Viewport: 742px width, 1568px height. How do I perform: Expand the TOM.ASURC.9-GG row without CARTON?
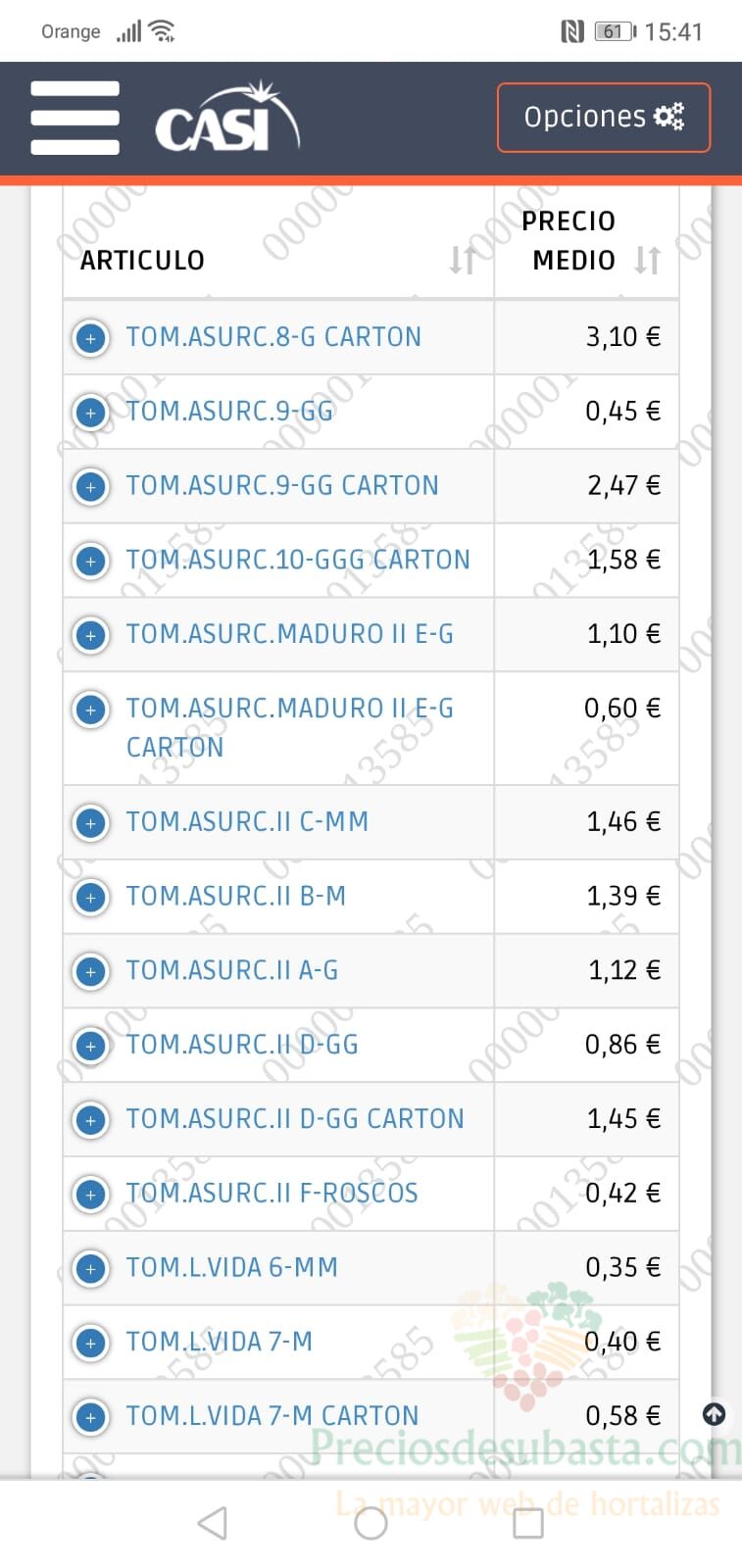click(91, 413)
